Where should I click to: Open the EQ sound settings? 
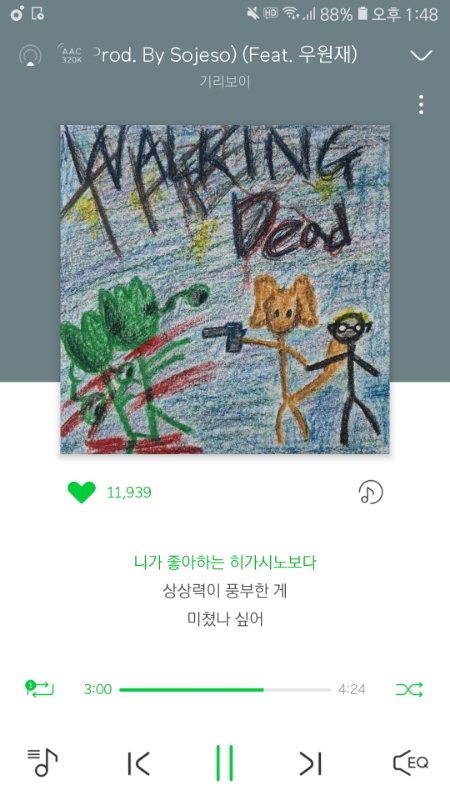[411, 763]
